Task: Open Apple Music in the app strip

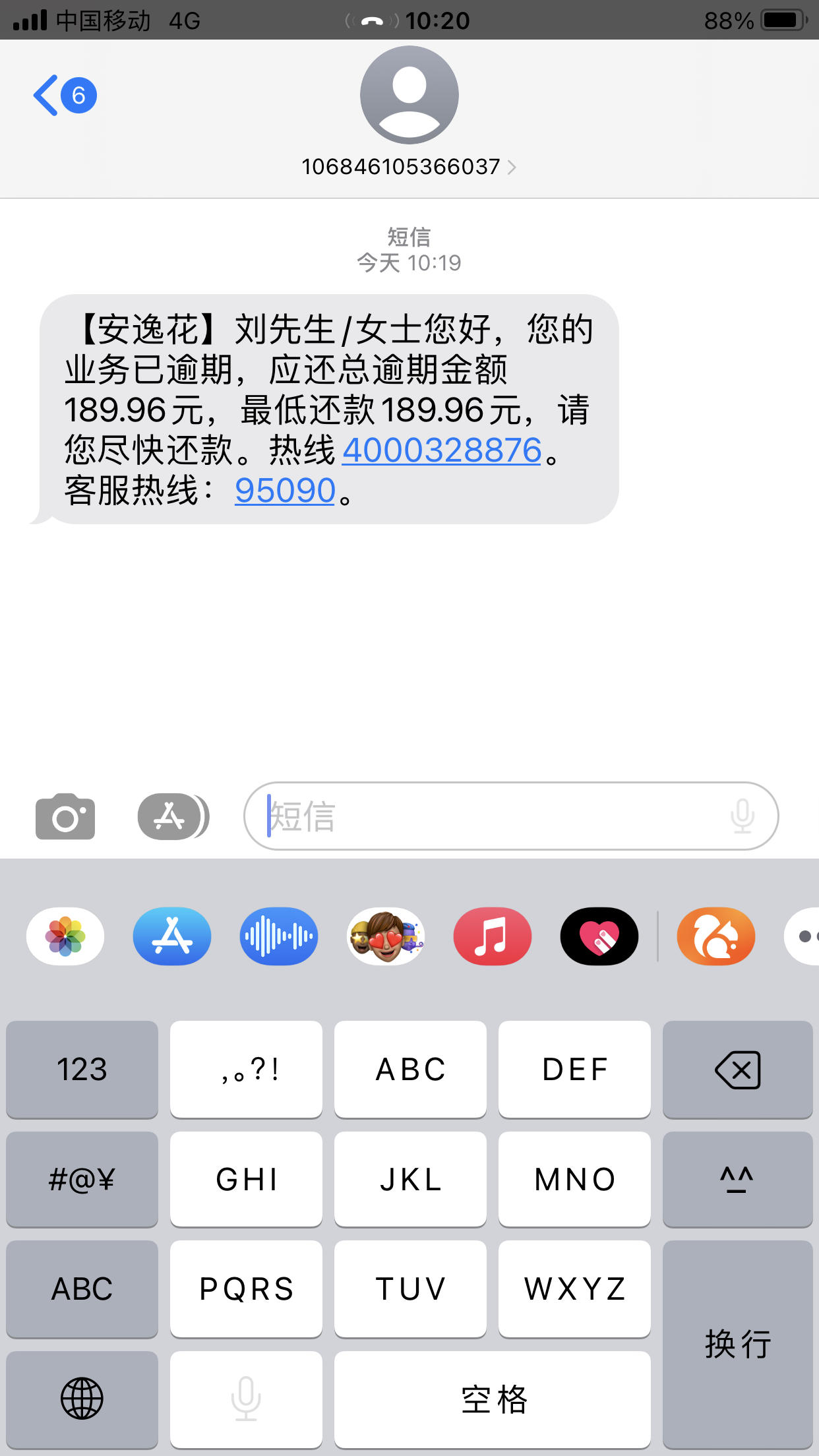Action: point(492,936)
